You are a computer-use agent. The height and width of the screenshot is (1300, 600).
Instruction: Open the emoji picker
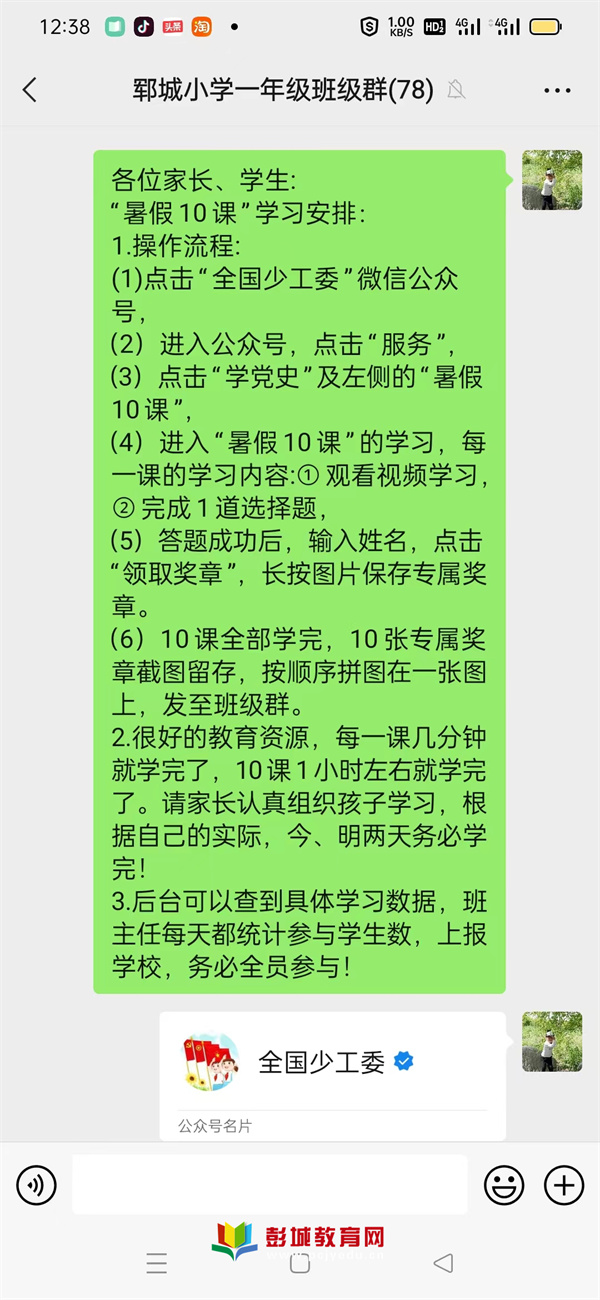[504, 1186]
